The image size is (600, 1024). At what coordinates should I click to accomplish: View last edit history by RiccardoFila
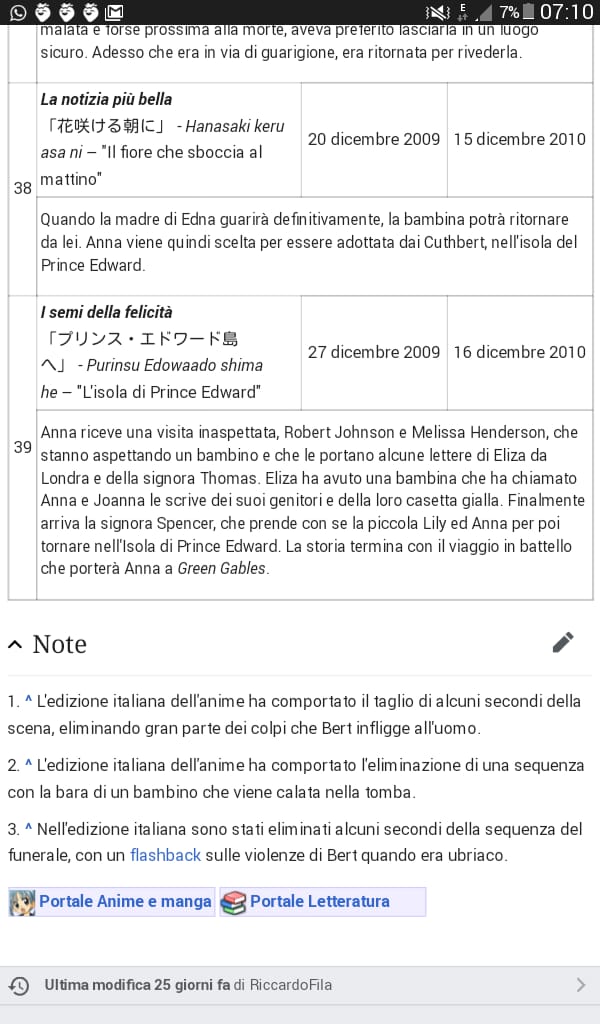[300, 985]
